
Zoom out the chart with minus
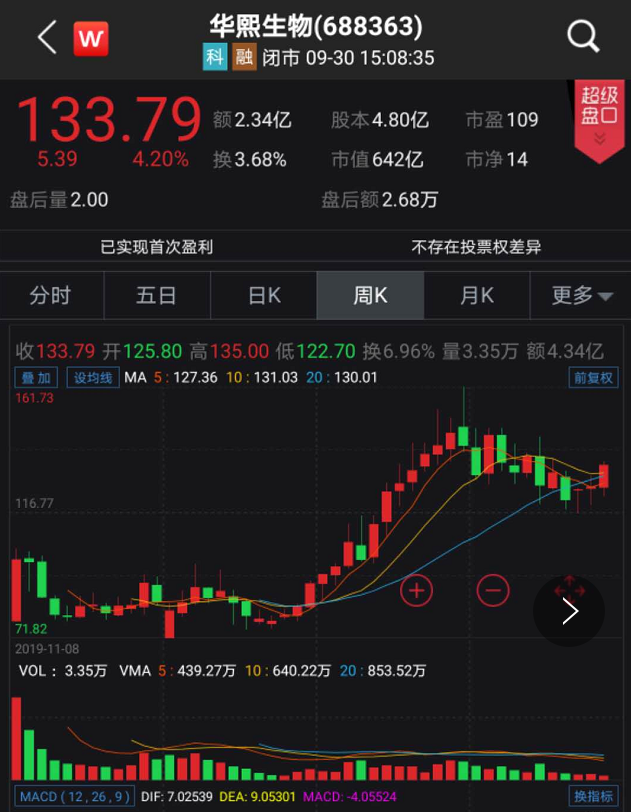(492, 590)
